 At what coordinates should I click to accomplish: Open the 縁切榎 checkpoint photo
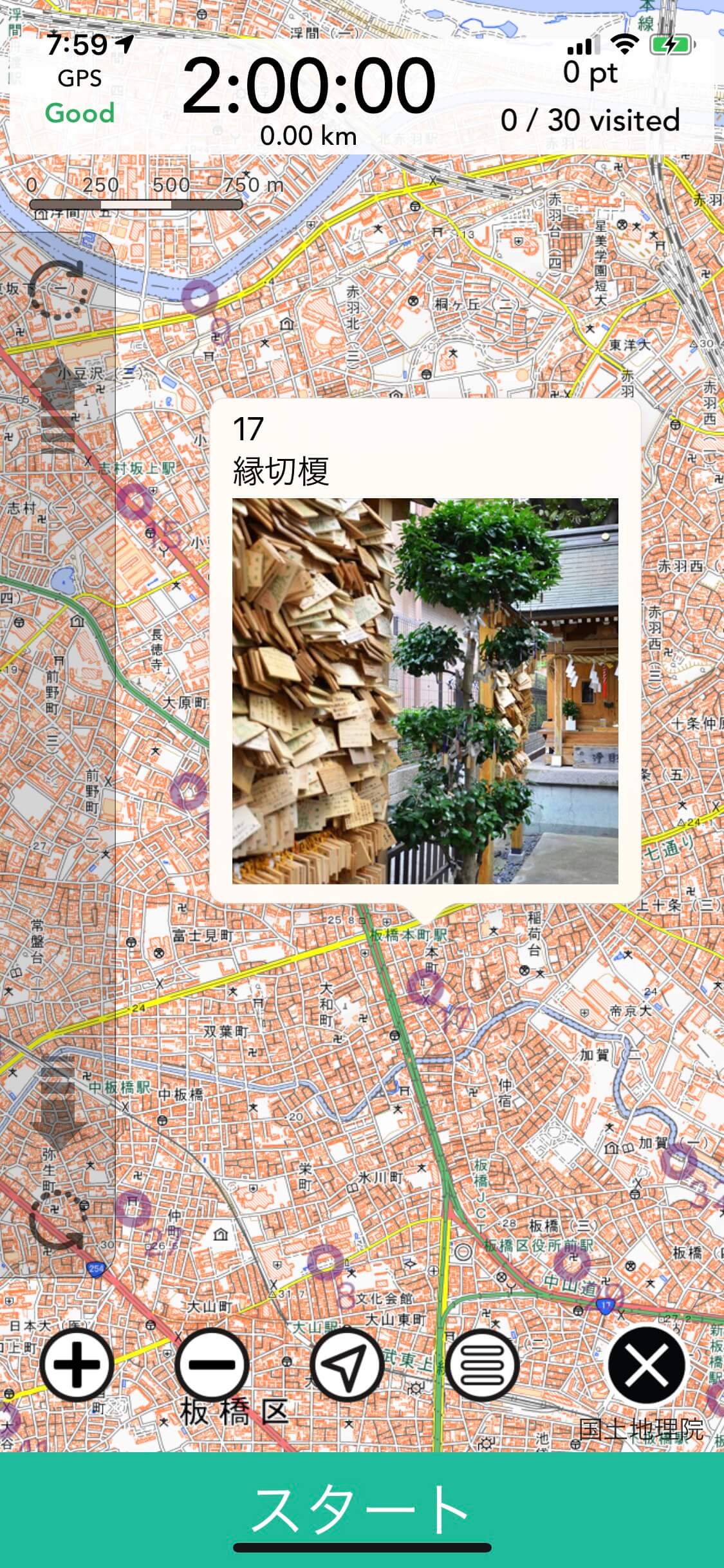[x=425, y=691]
